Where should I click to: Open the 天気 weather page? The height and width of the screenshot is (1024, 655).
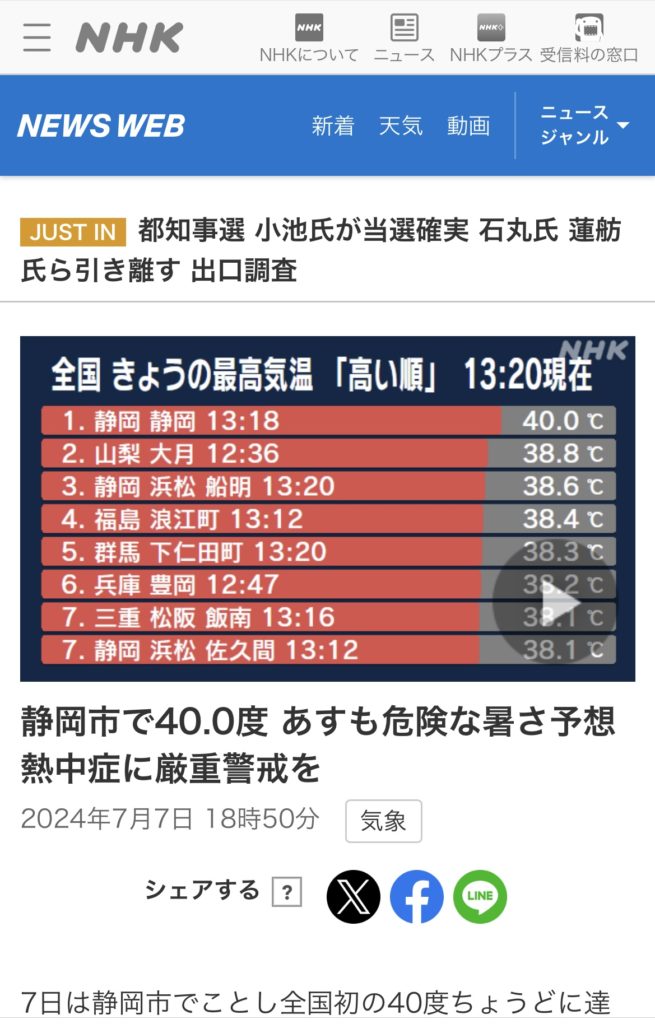(x=400, y=126)
